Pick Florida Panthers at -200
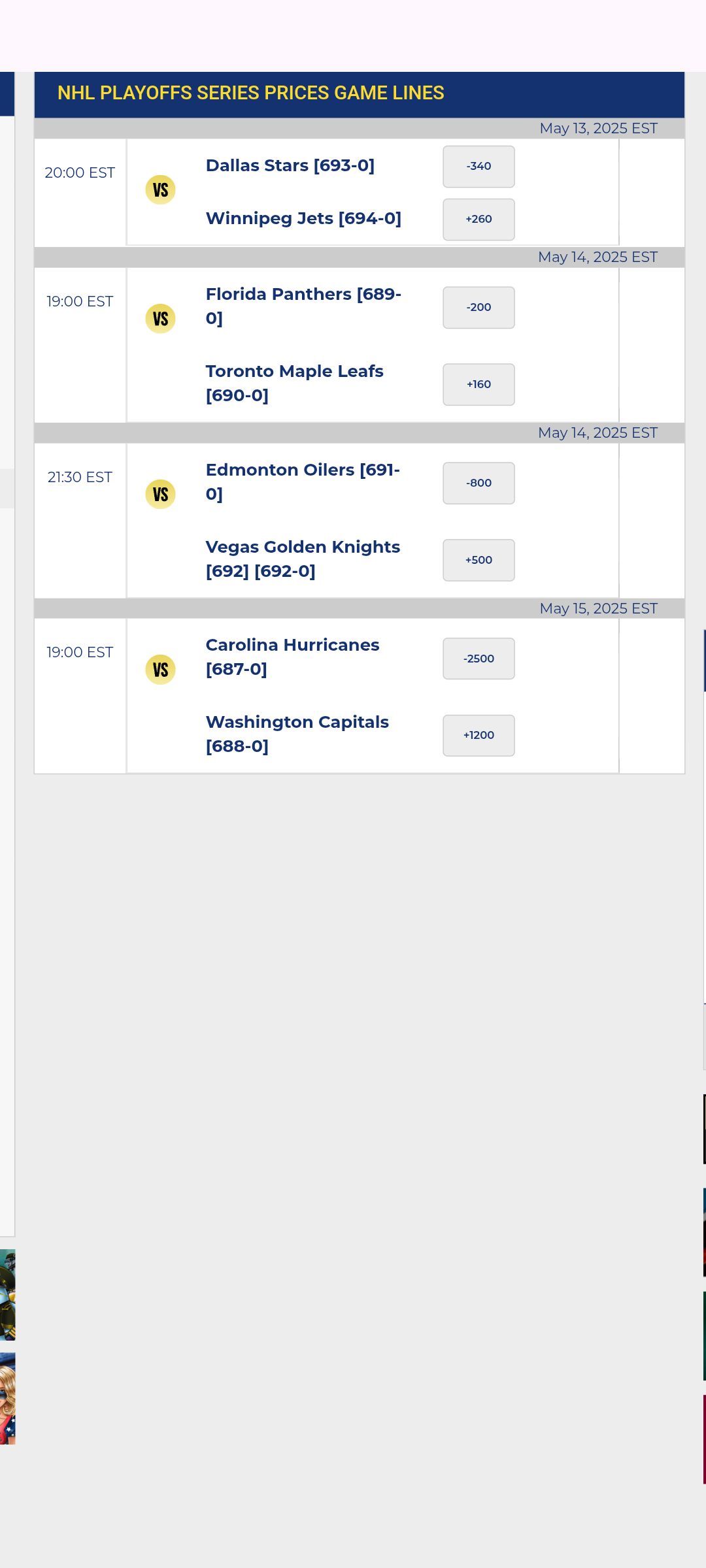706x1568 pixels. pos(479,308)
